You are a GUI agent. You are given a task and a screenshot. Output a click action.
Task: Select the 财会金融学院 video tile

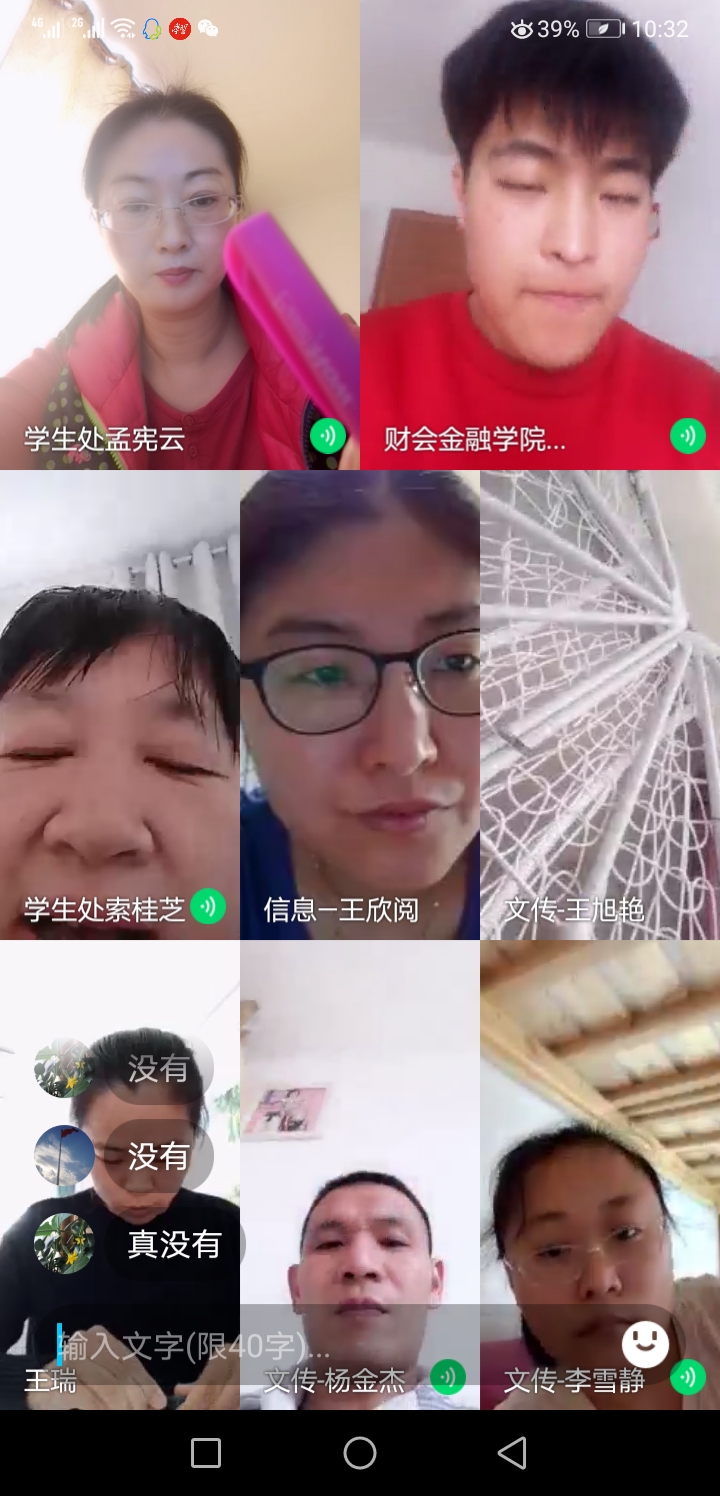pyautogui.click(x=540, y=235)
